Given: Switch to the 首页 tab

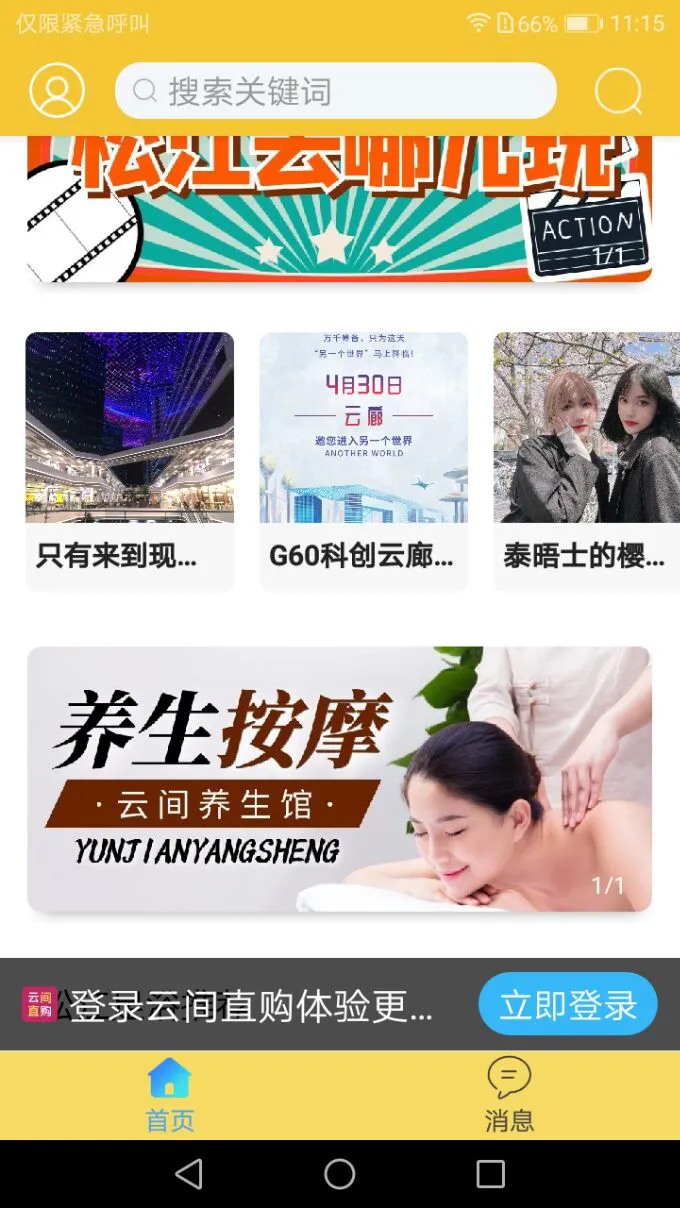Looking at the screenshot, I should point(170,1095).
